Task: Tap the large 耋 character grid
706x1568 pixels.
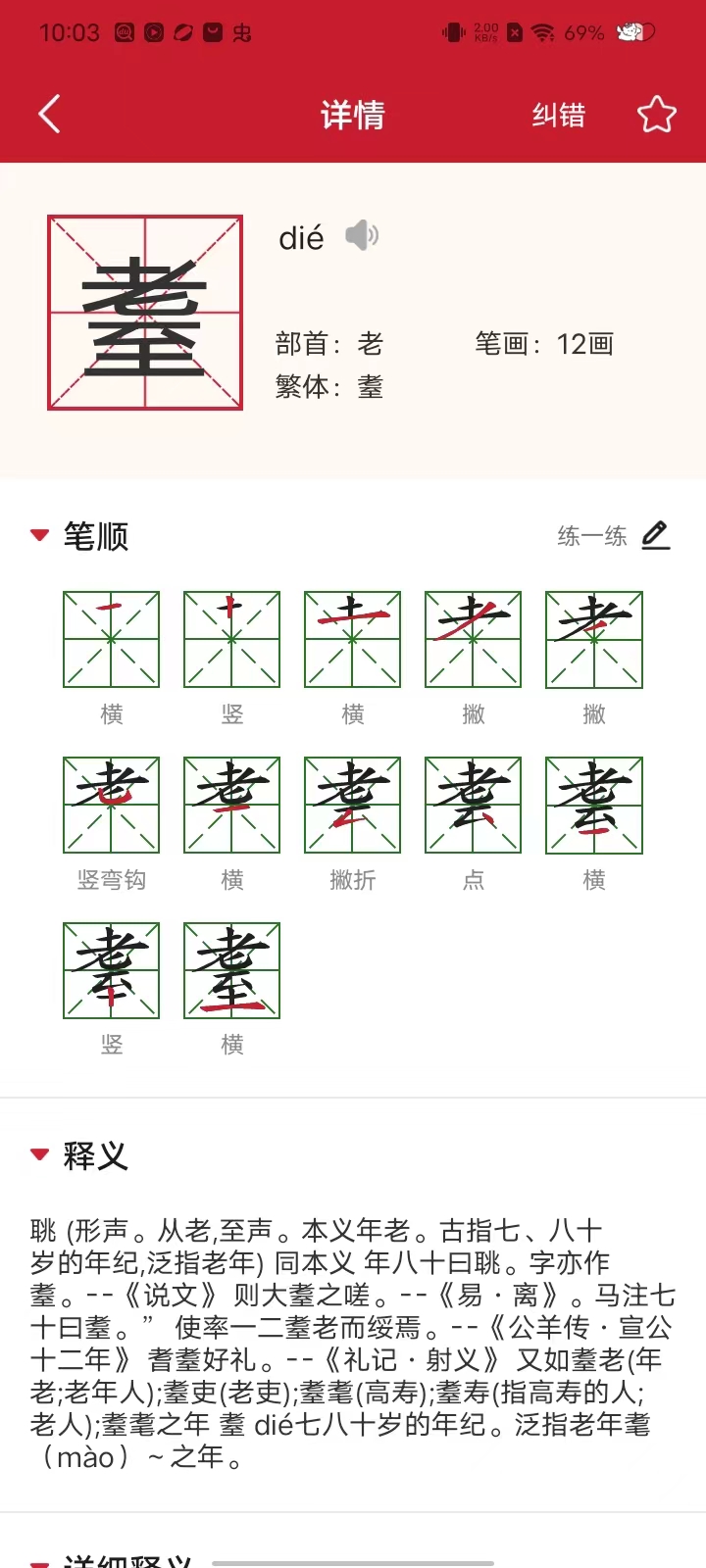Action: click(145, 313)
